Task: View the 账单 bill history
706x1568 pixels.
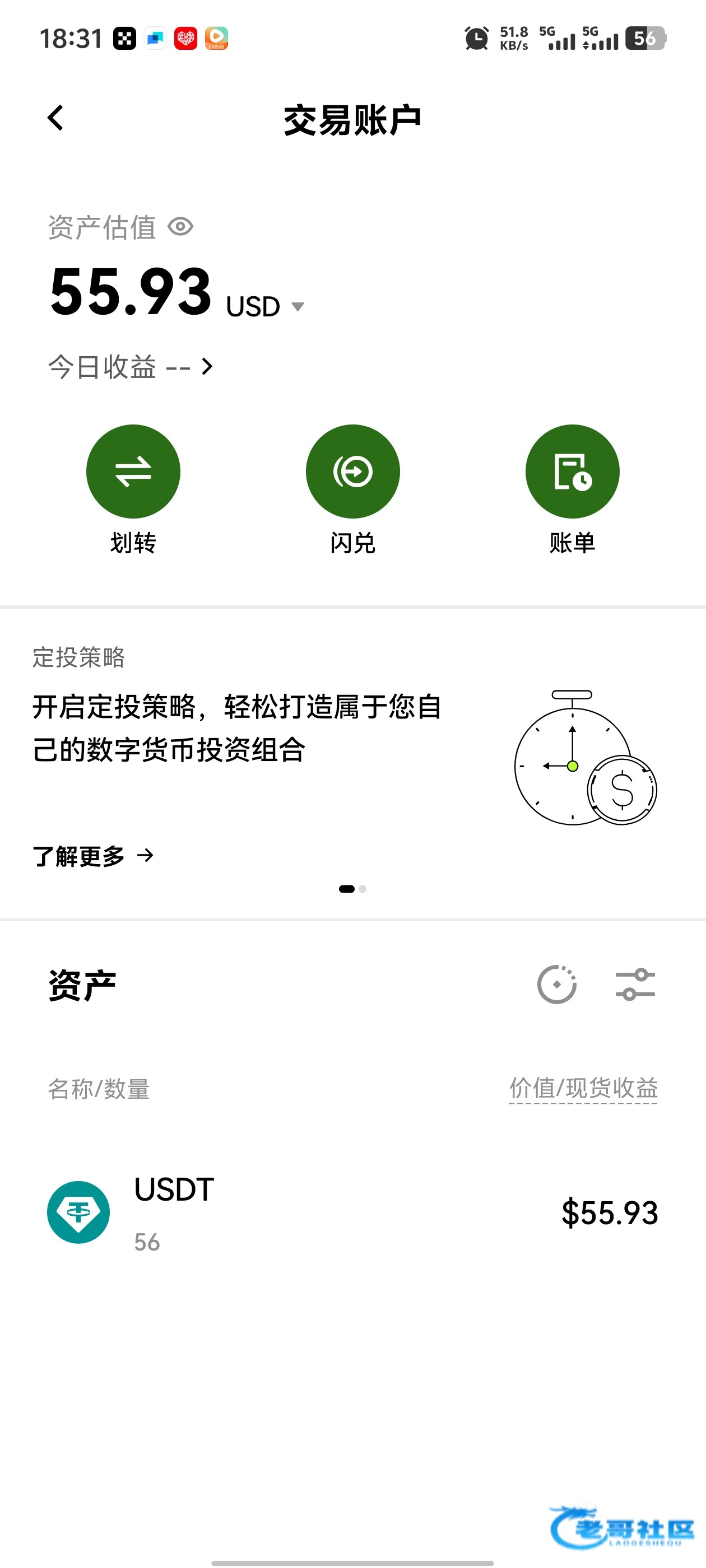Action: [572, 472]
